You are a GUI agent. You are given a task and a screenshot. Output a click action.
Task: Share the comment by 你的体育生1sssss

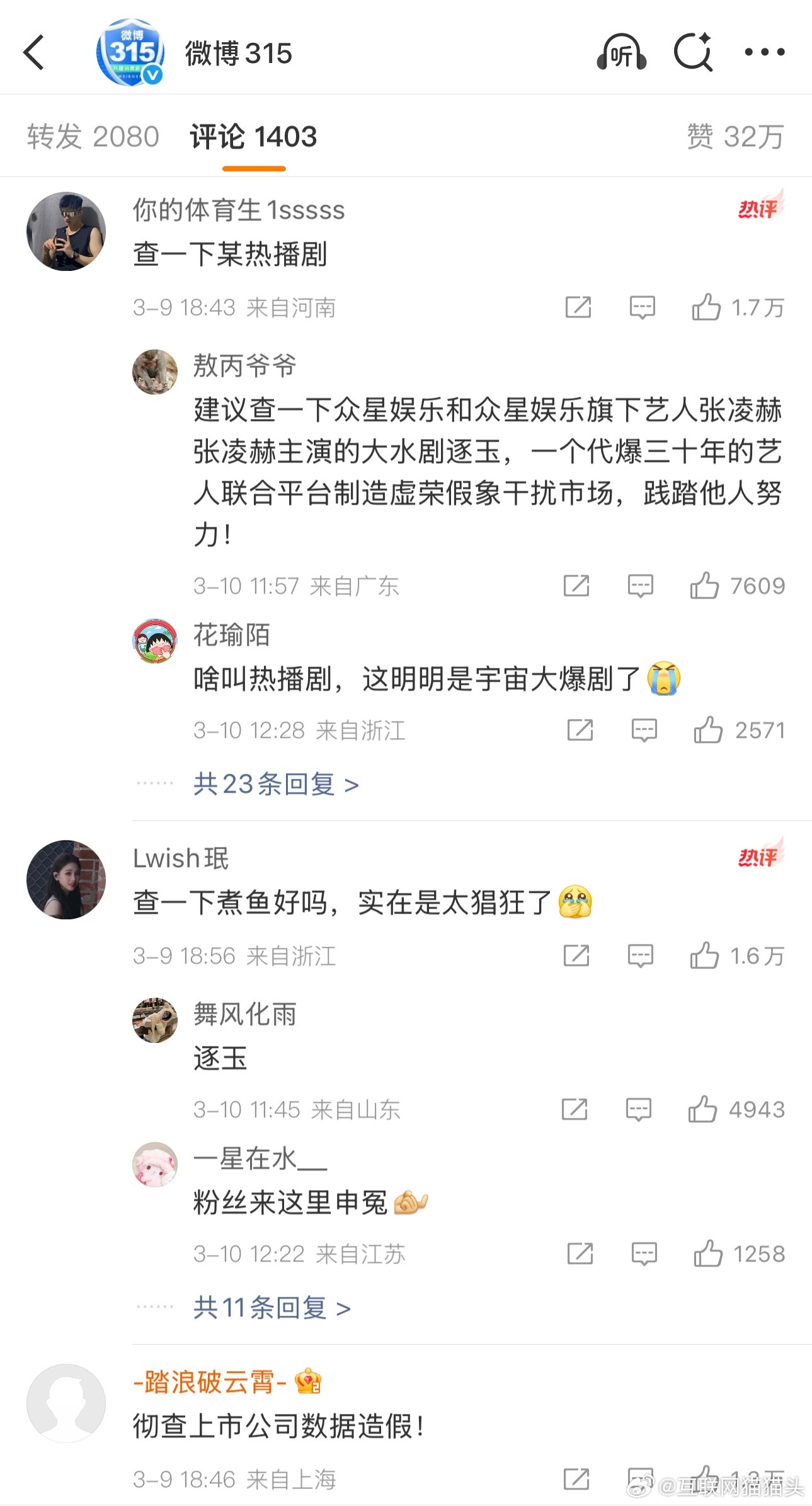point(578,308)
